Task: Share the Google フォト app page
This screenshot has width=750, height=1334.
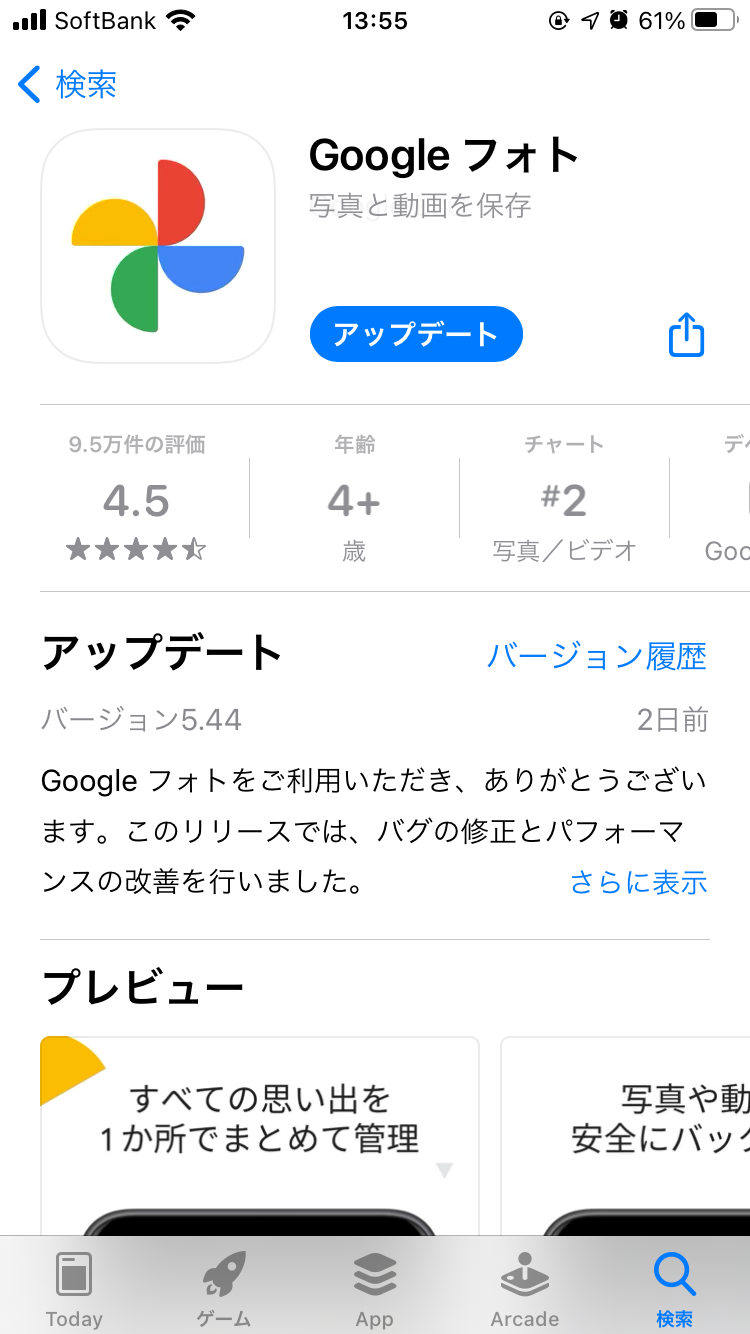Action: point(686,334)
